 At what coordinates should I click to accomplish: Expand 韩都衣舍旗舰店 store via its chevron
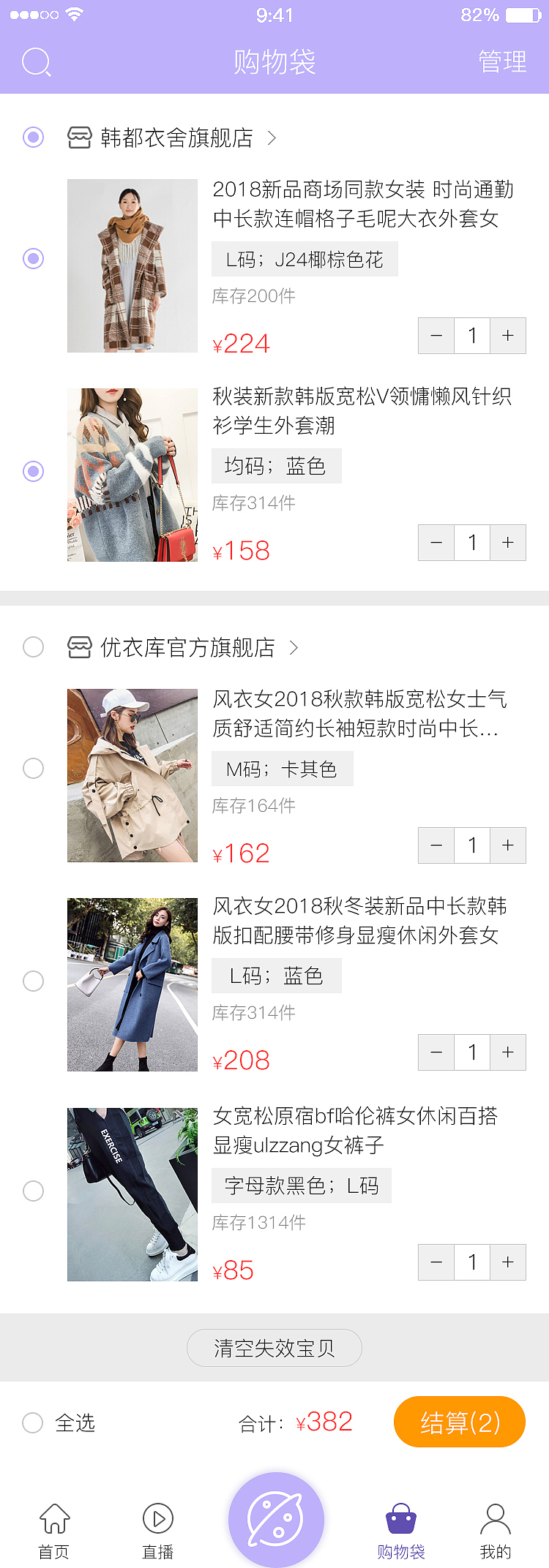tap(271, 137)
